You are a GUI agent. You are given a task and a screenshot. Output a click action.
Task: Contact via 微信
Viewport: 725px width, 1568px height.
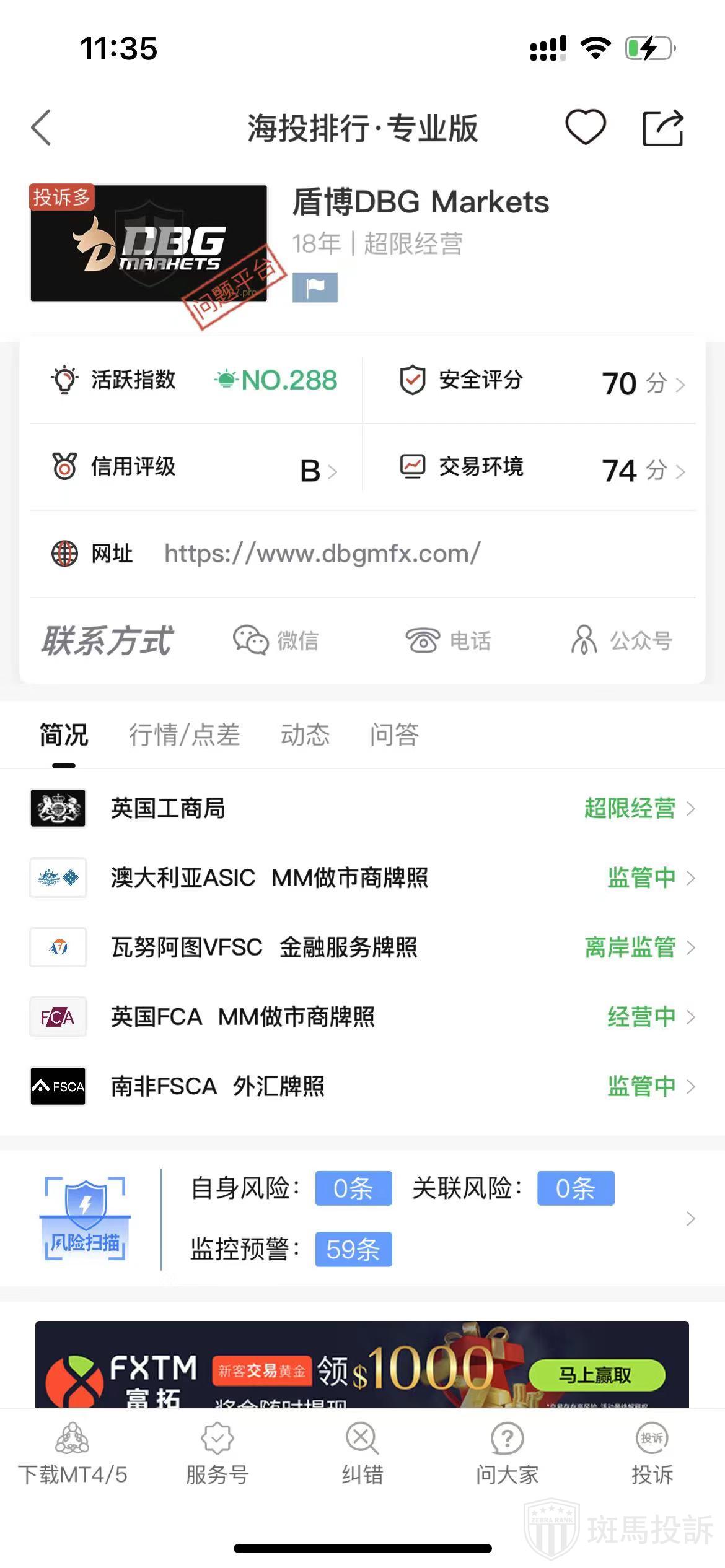276,640
